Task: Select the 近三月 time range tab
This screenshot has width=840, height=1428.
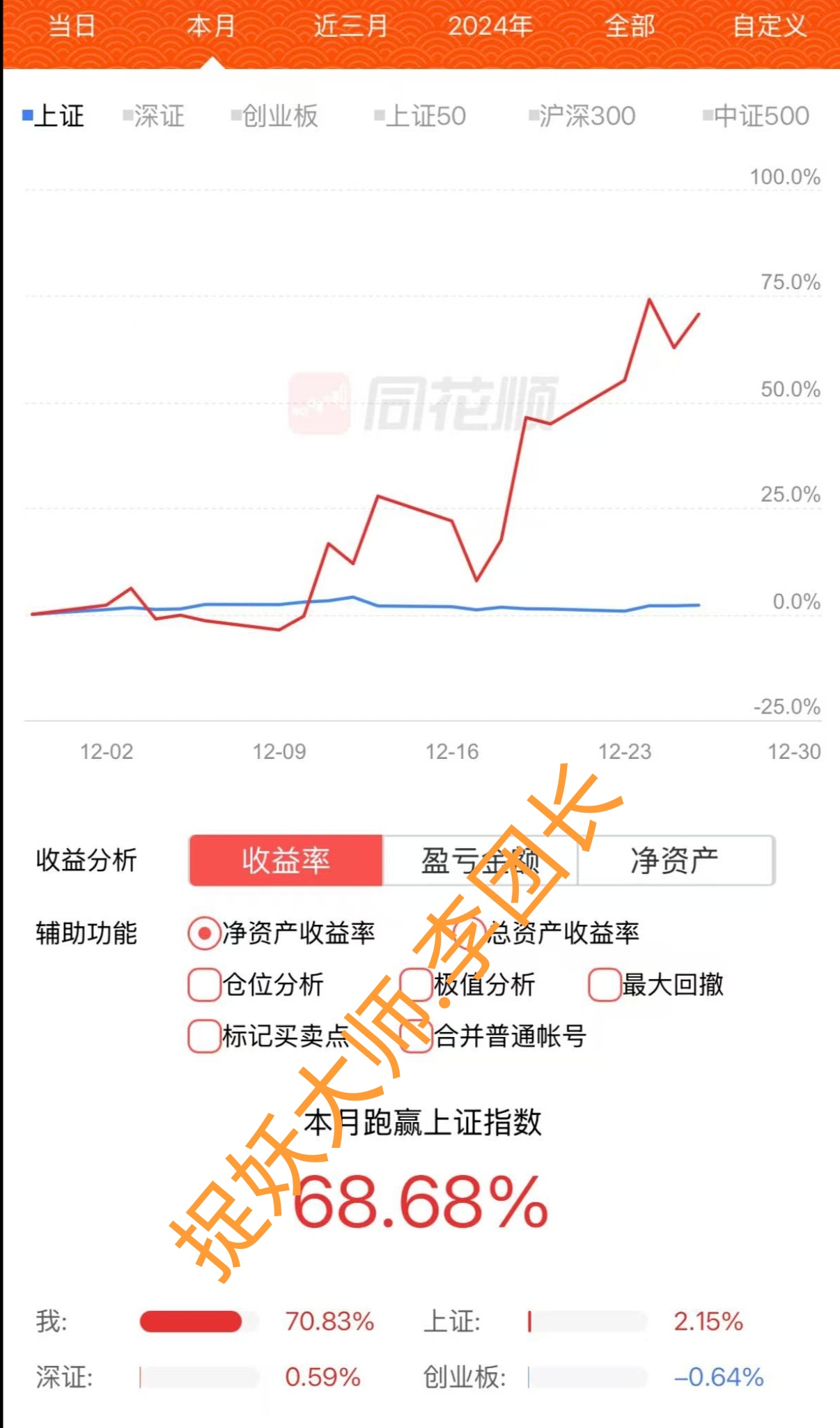Action: pos(350,26)
